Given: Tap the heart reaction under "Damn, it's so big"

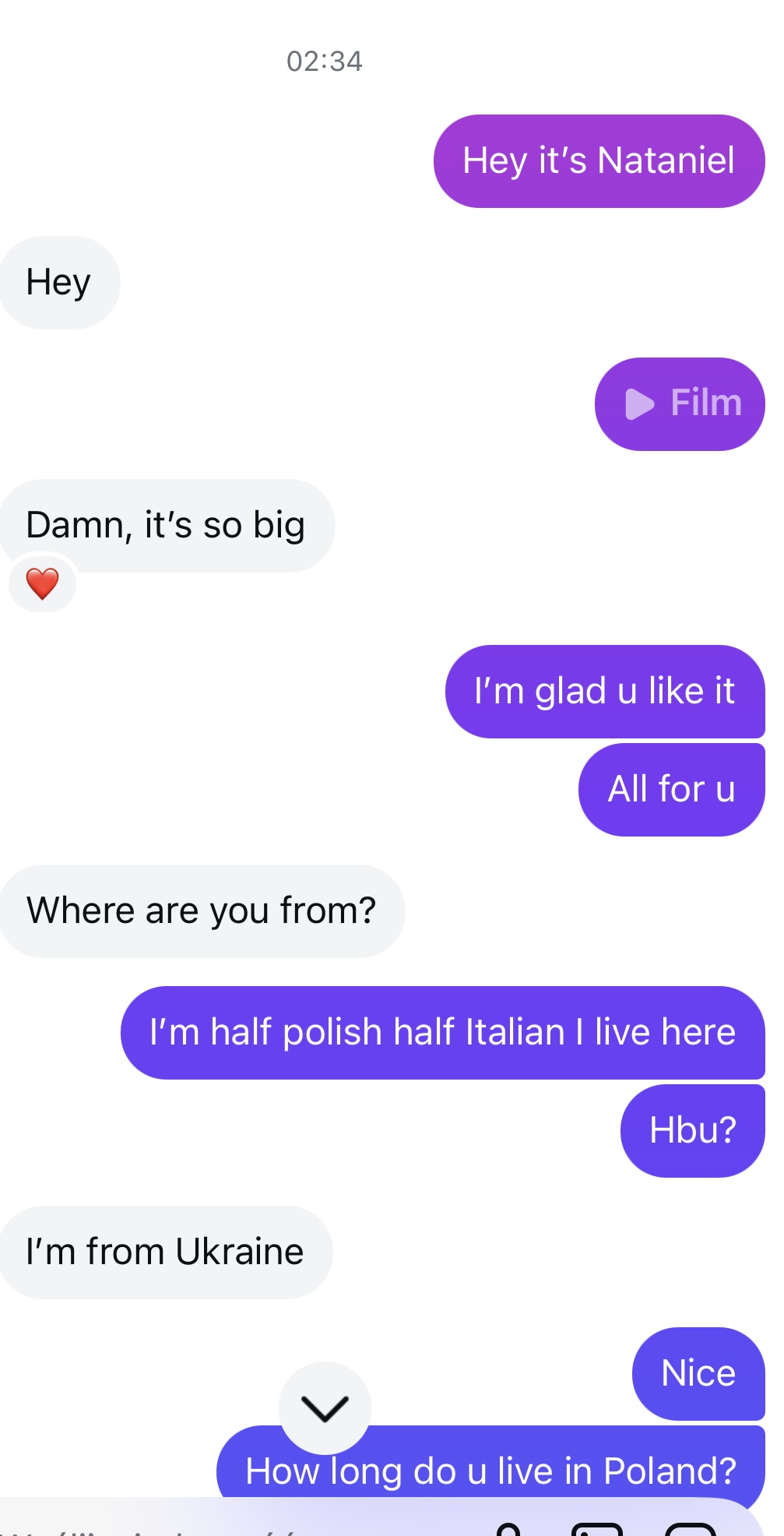Looking at the screenshot, I should (x=43, y=583).
